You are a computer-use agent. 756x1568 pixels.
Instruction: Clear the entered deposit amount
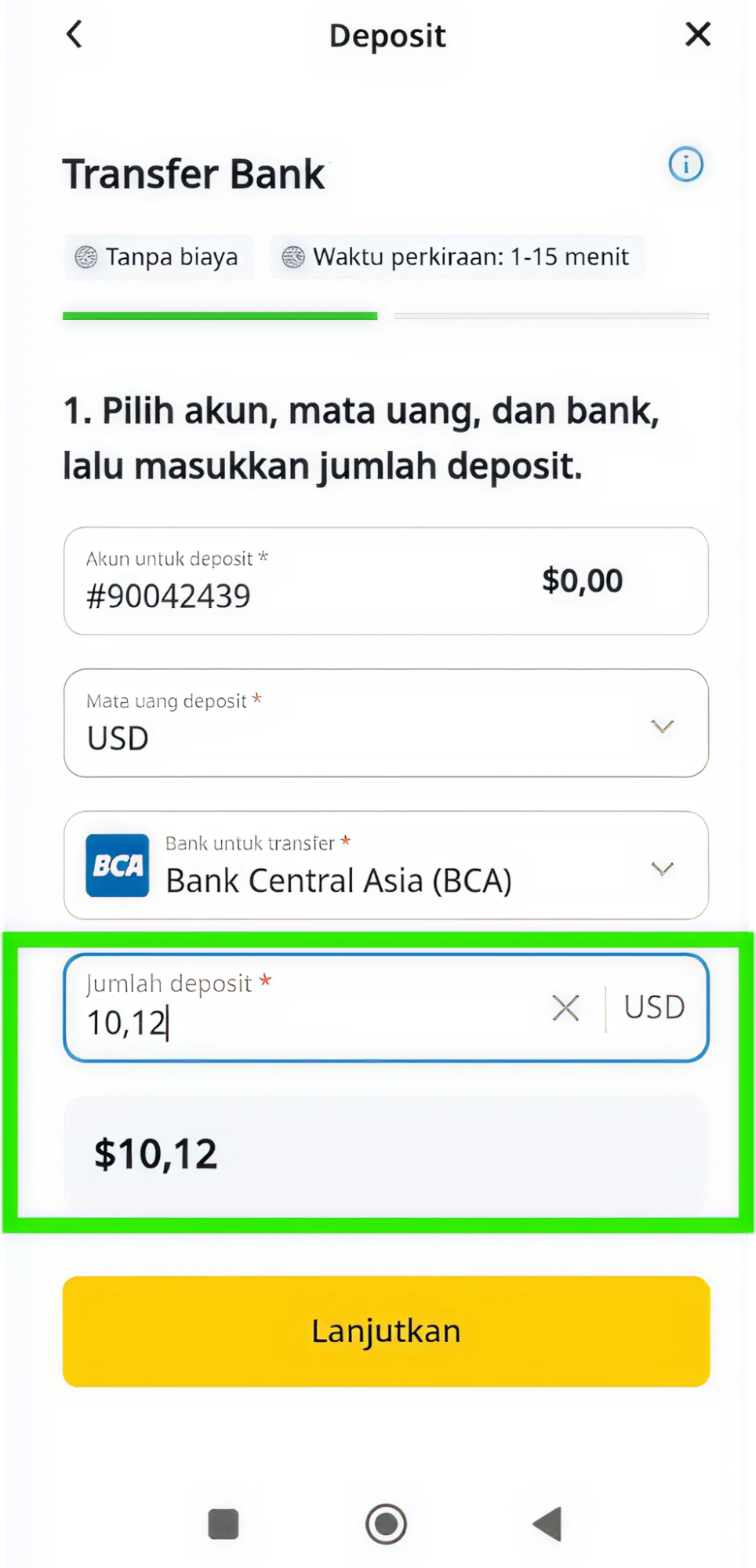point(565,1008)
